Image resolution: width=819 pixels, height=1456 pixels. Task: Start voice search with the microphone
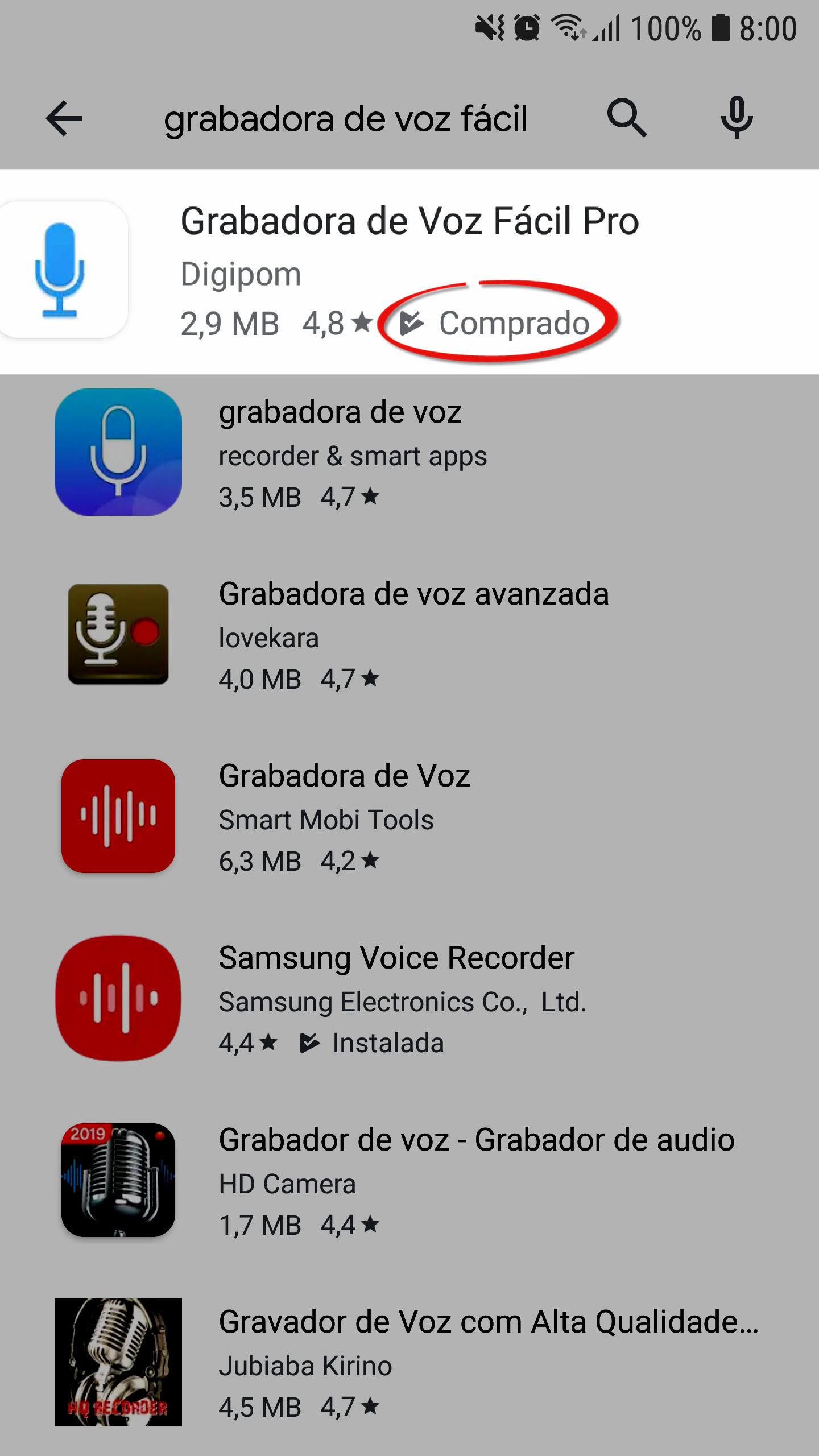click(737, 118)
